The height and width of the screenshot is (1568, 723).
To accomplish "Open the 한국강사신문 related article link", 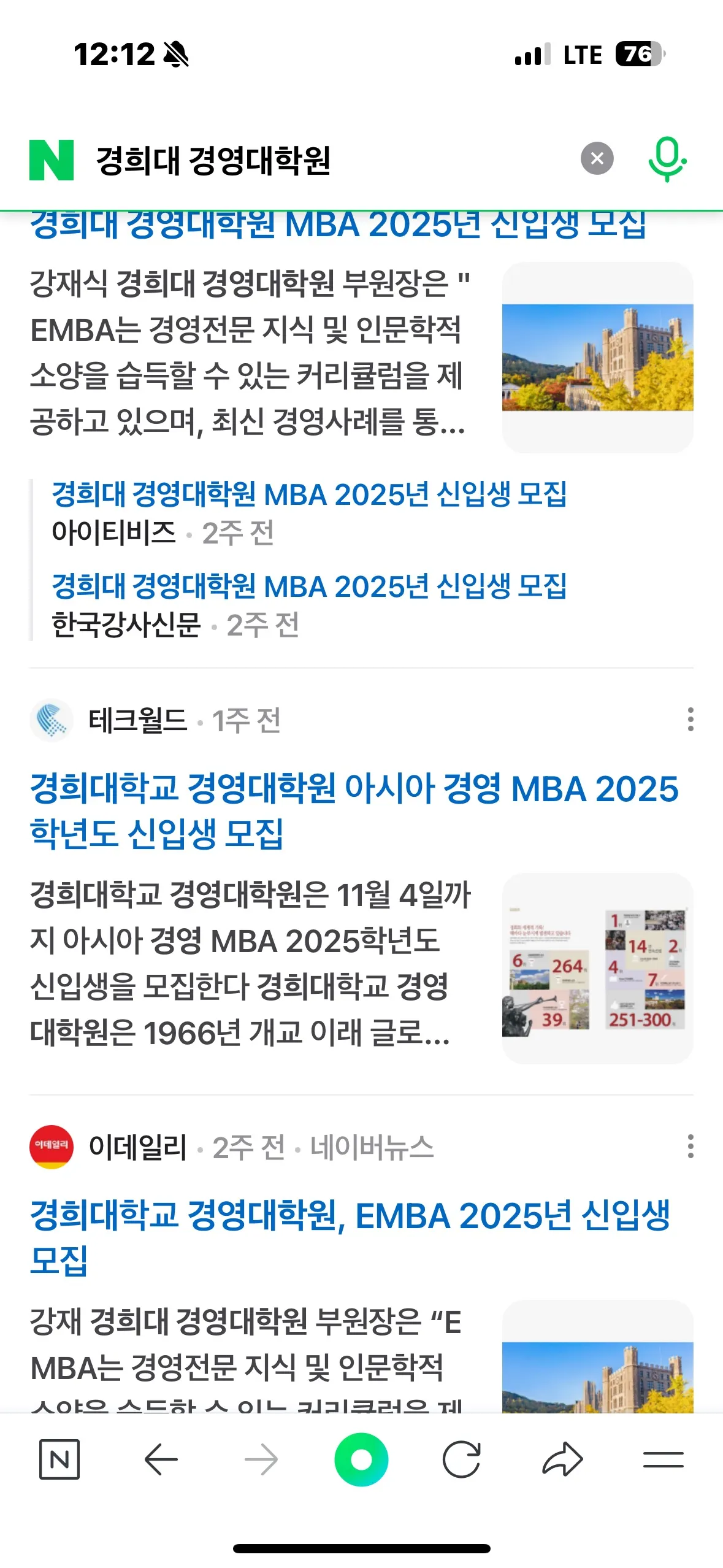I will [x=309, y=586].
